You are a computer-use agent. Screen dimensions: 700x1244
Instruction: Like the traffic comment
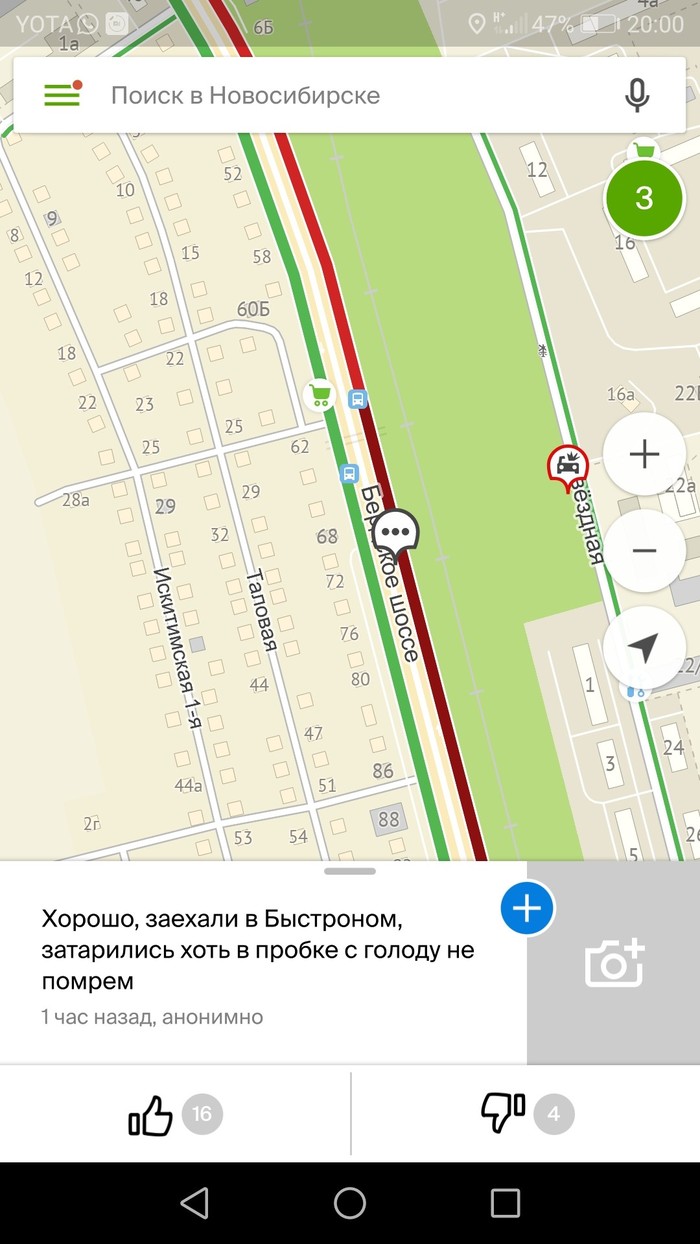(x=151, y=1114)
